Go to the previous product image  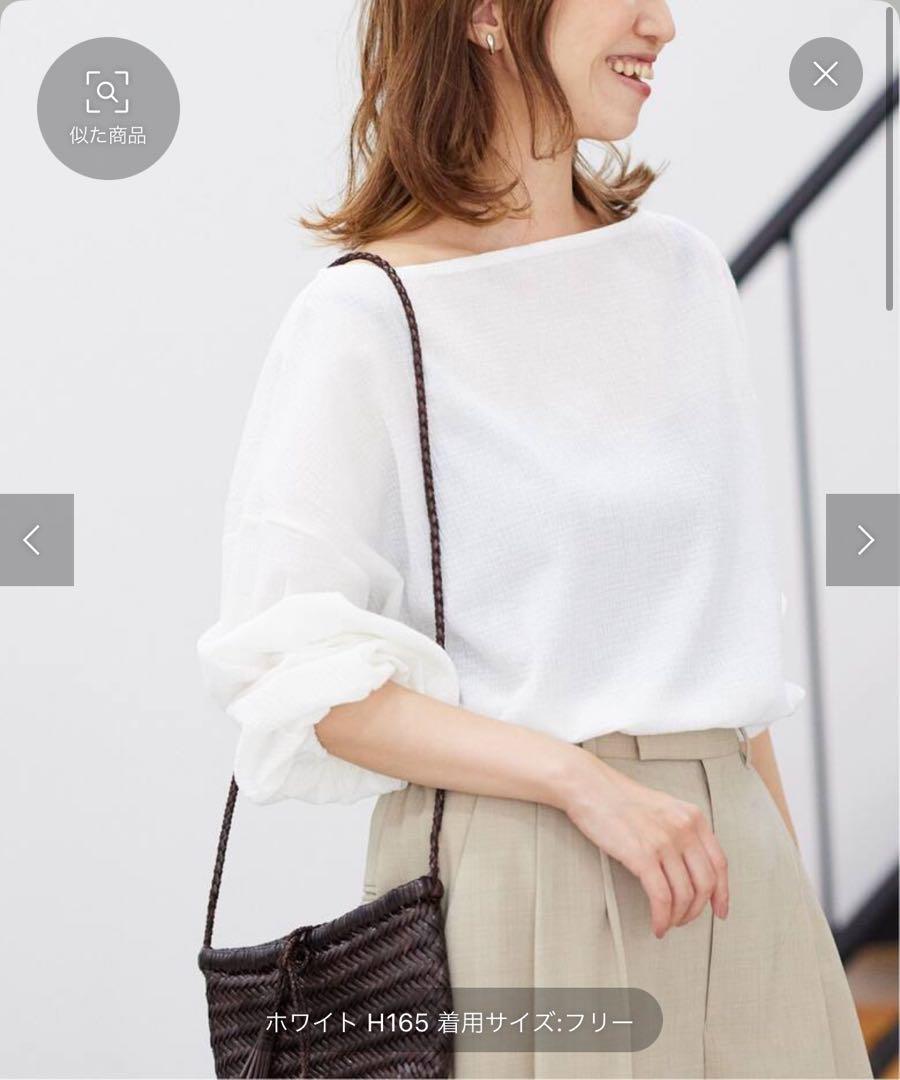coord(36,540)
